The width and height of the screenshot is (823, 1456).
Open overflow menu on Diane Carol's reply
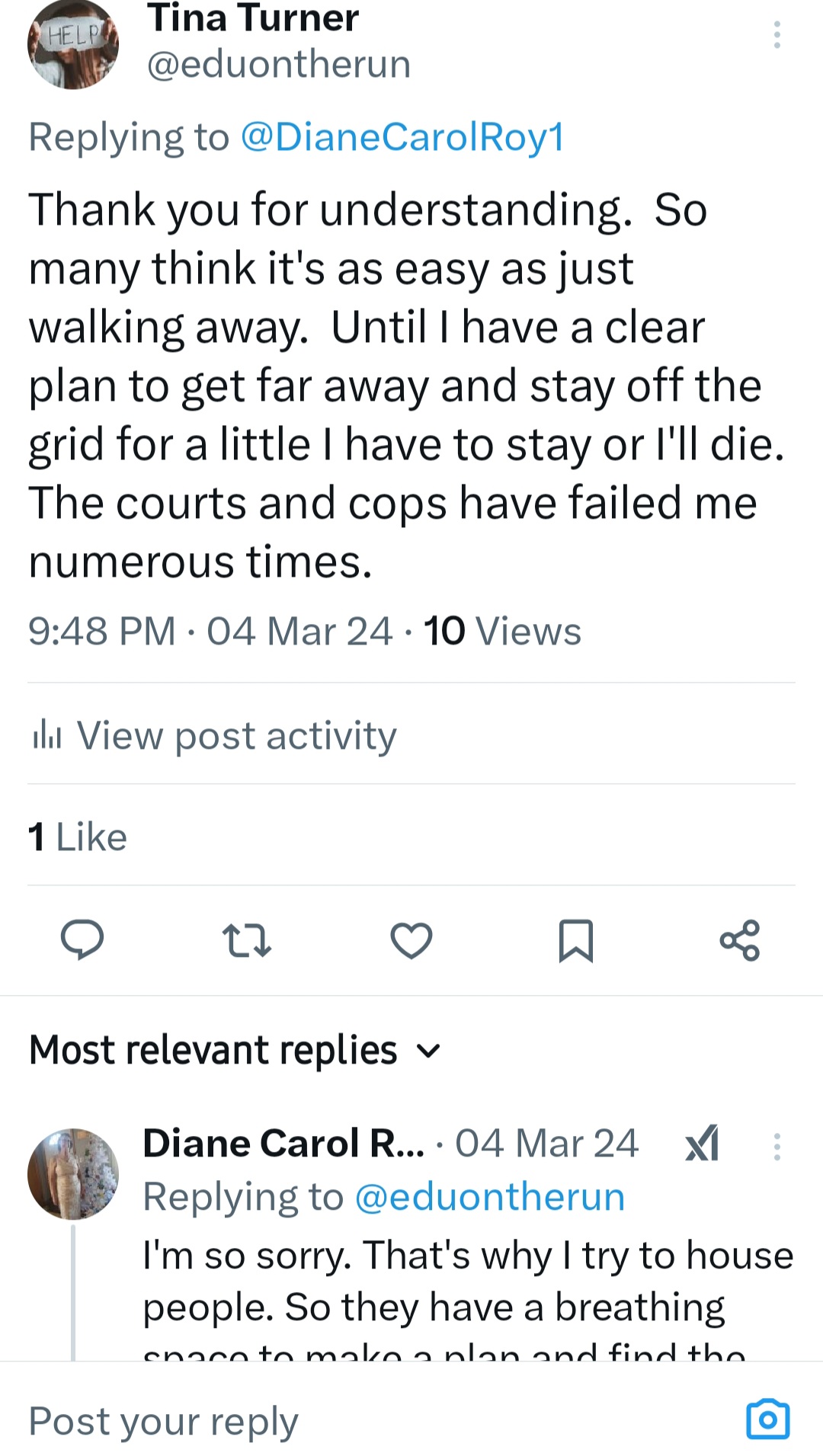(777, 1146)
